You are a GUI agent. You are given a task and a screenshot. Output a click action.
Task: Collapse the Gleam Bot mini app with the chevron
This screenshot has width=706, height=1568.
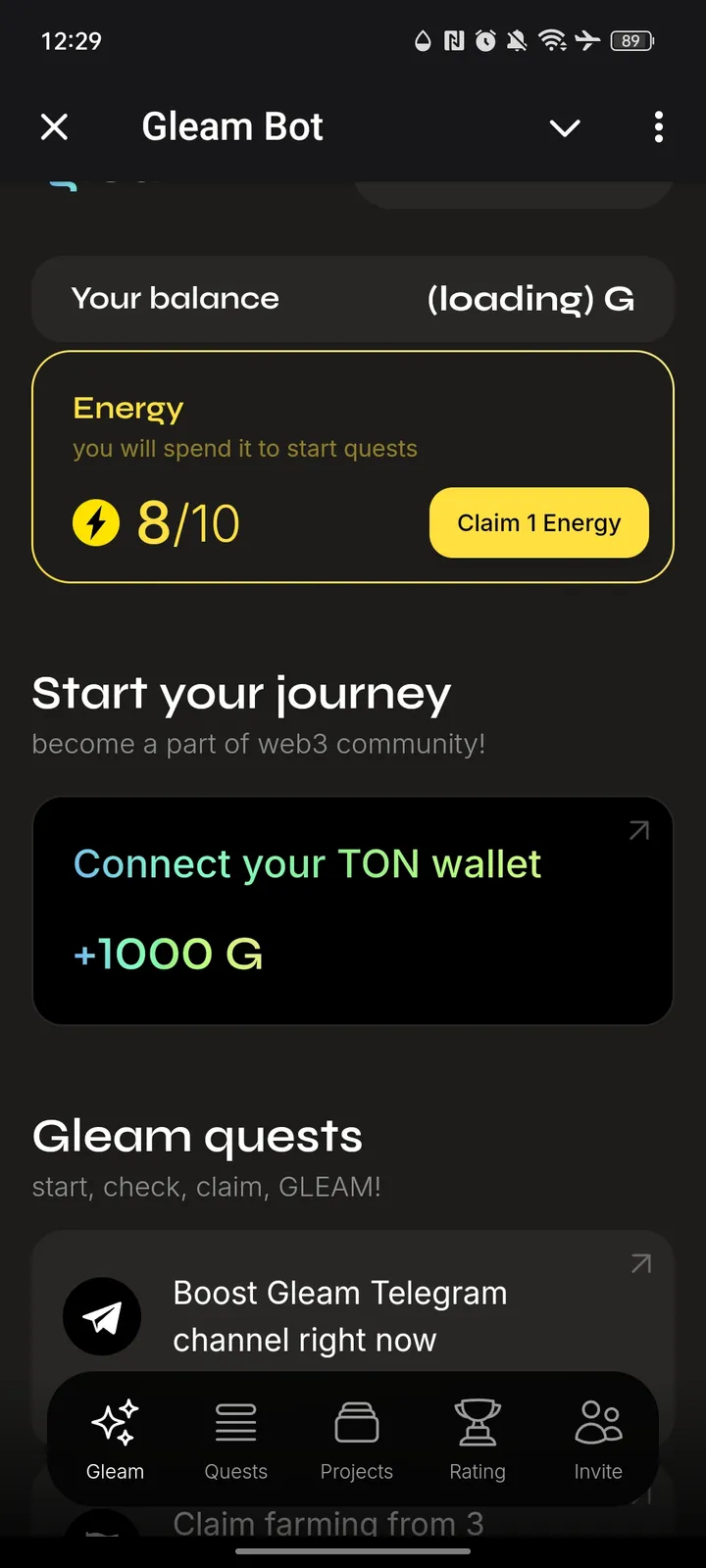click(x=565, y=127)
